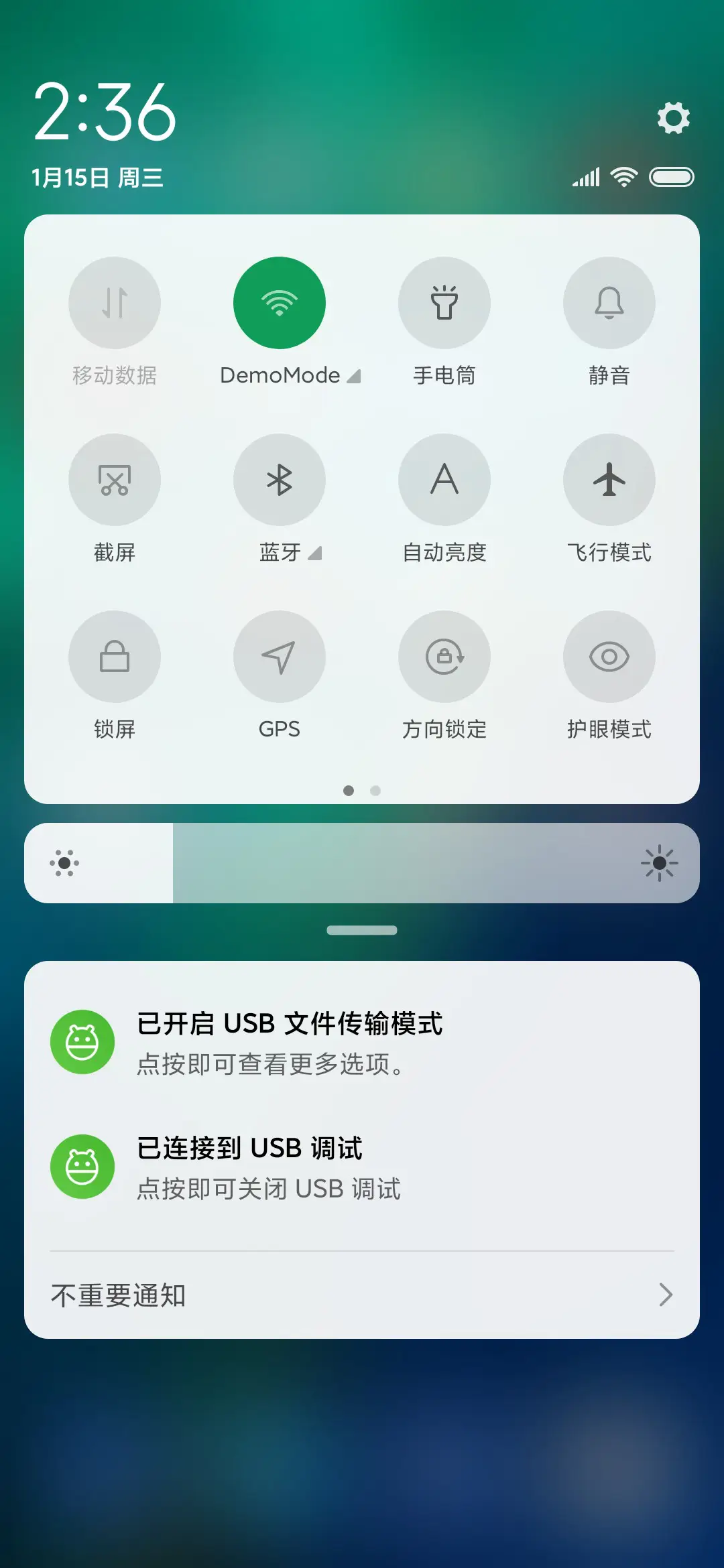Open the screenshot tool
724x1568 pixels.
(115, 480)
